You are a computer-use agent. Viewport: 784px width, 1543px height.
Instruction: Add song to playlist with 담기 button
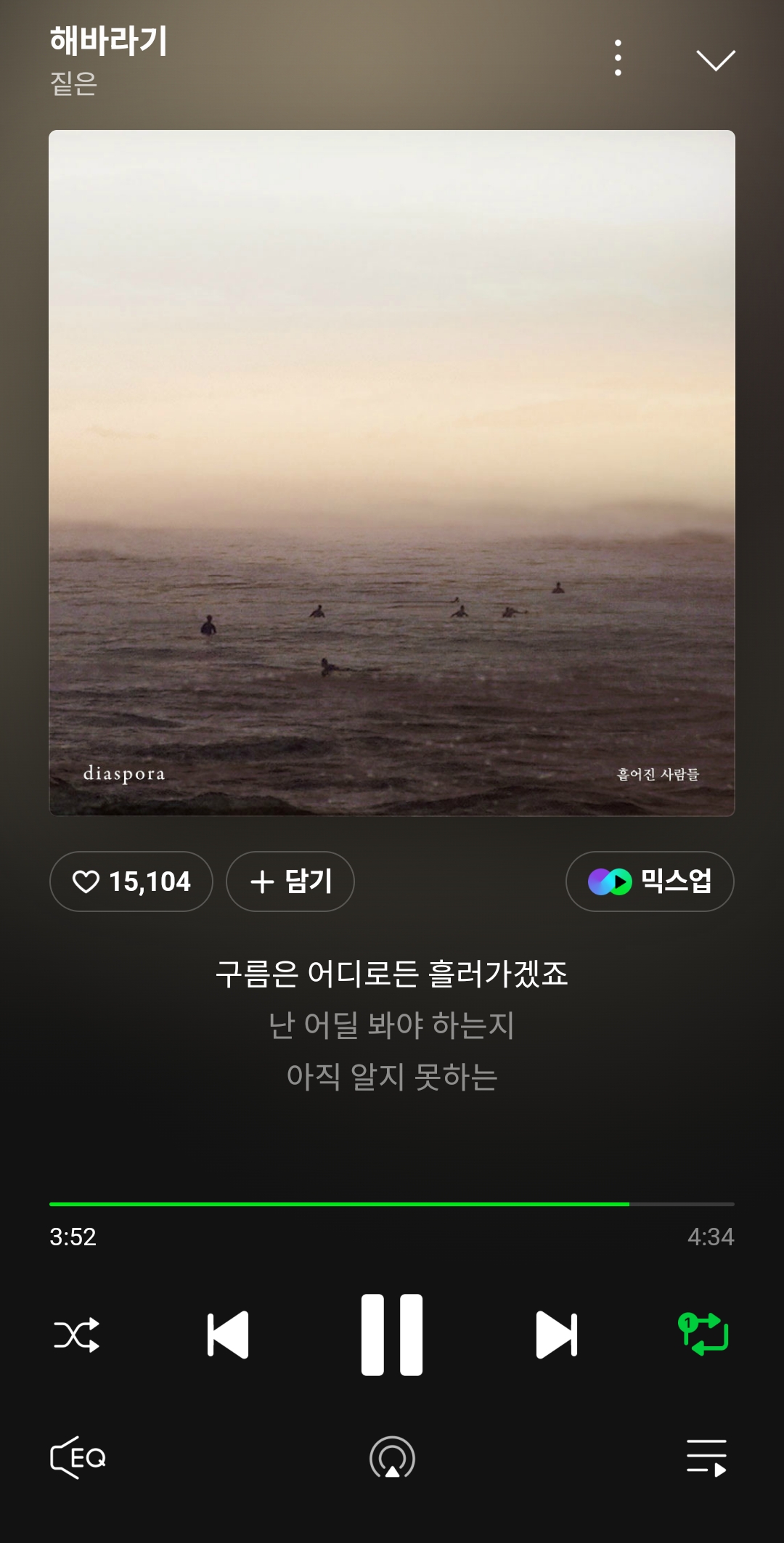click(290, 882)
